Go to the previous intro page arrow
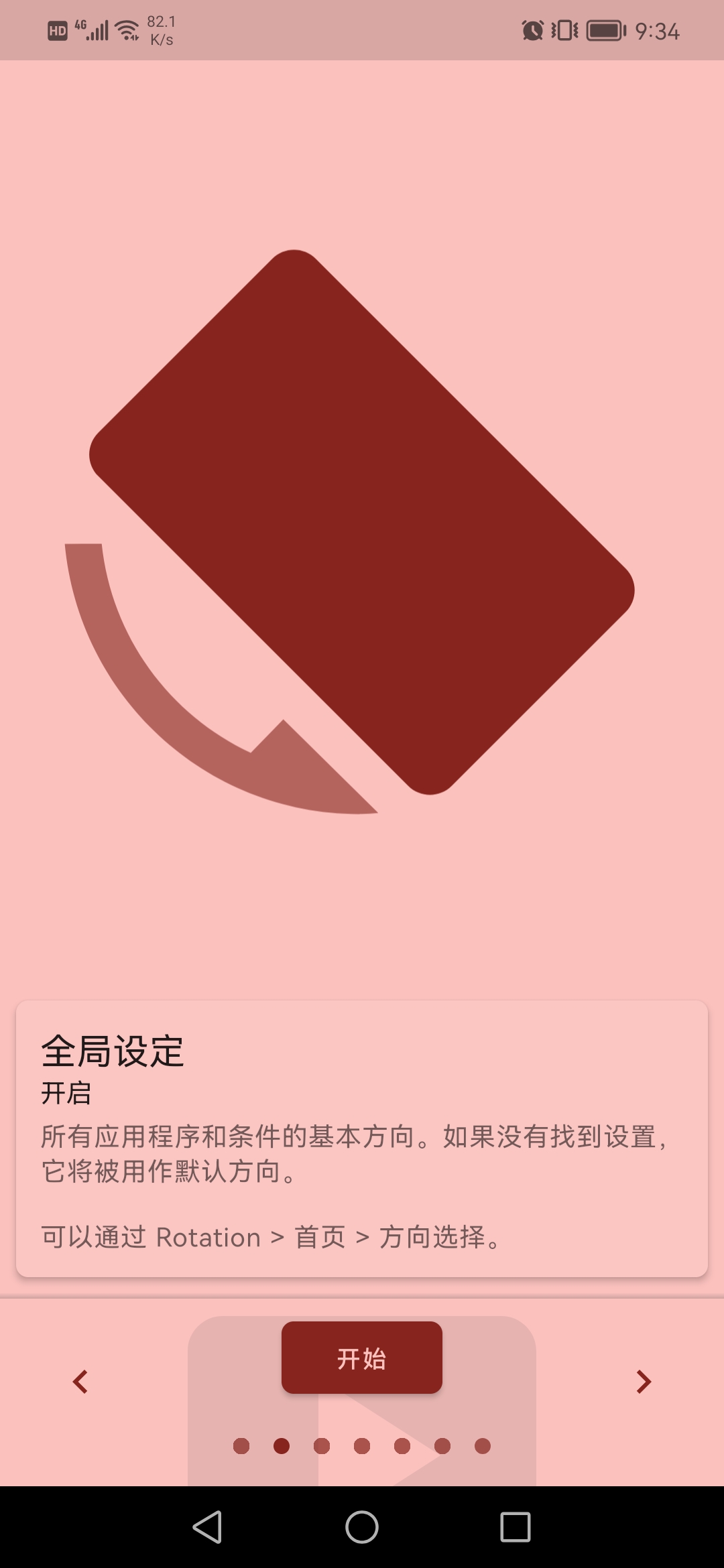Screen dimensions: 724x1568 point(80,1381)
